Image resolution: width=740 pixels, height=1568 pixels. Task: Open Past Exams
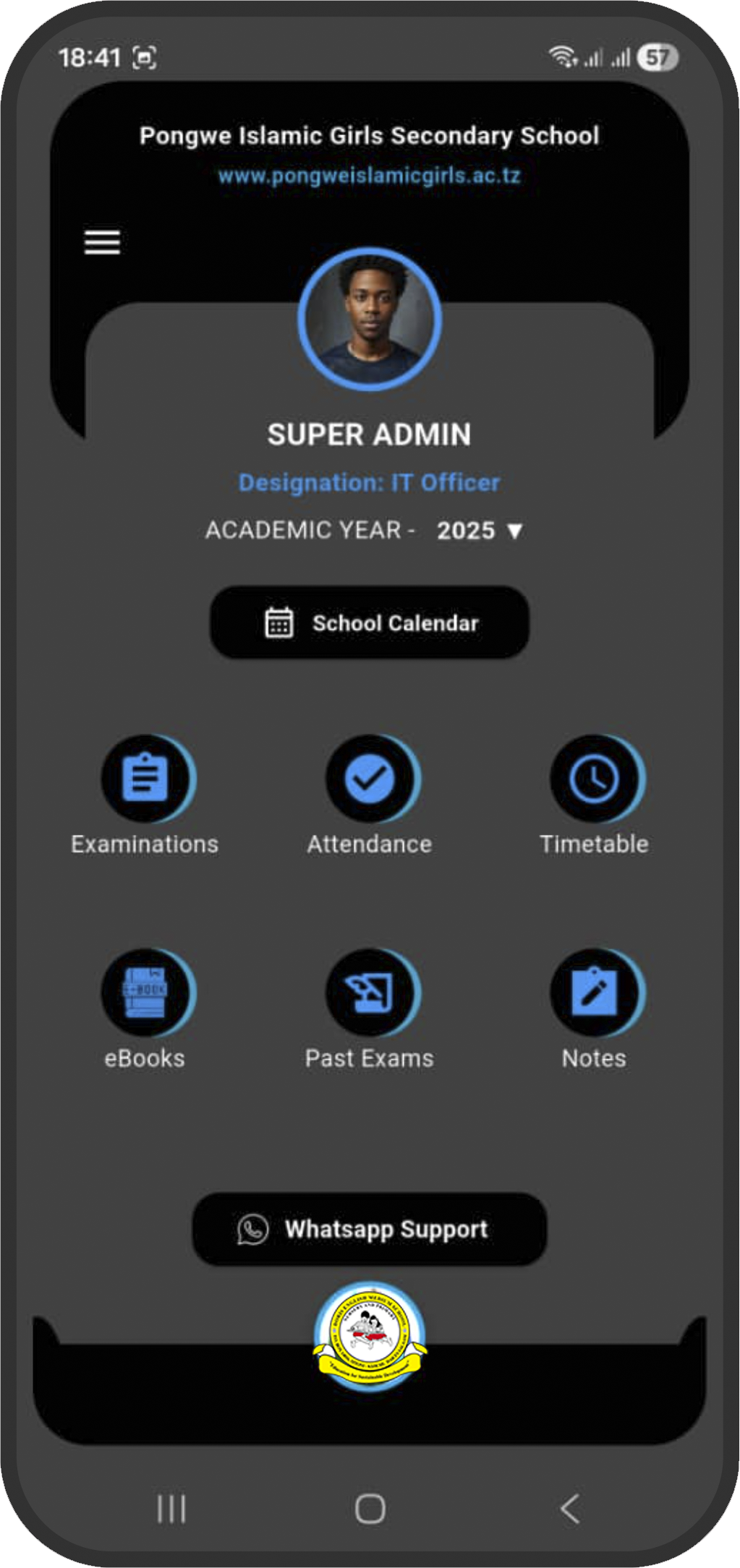(x=370, y=993)
